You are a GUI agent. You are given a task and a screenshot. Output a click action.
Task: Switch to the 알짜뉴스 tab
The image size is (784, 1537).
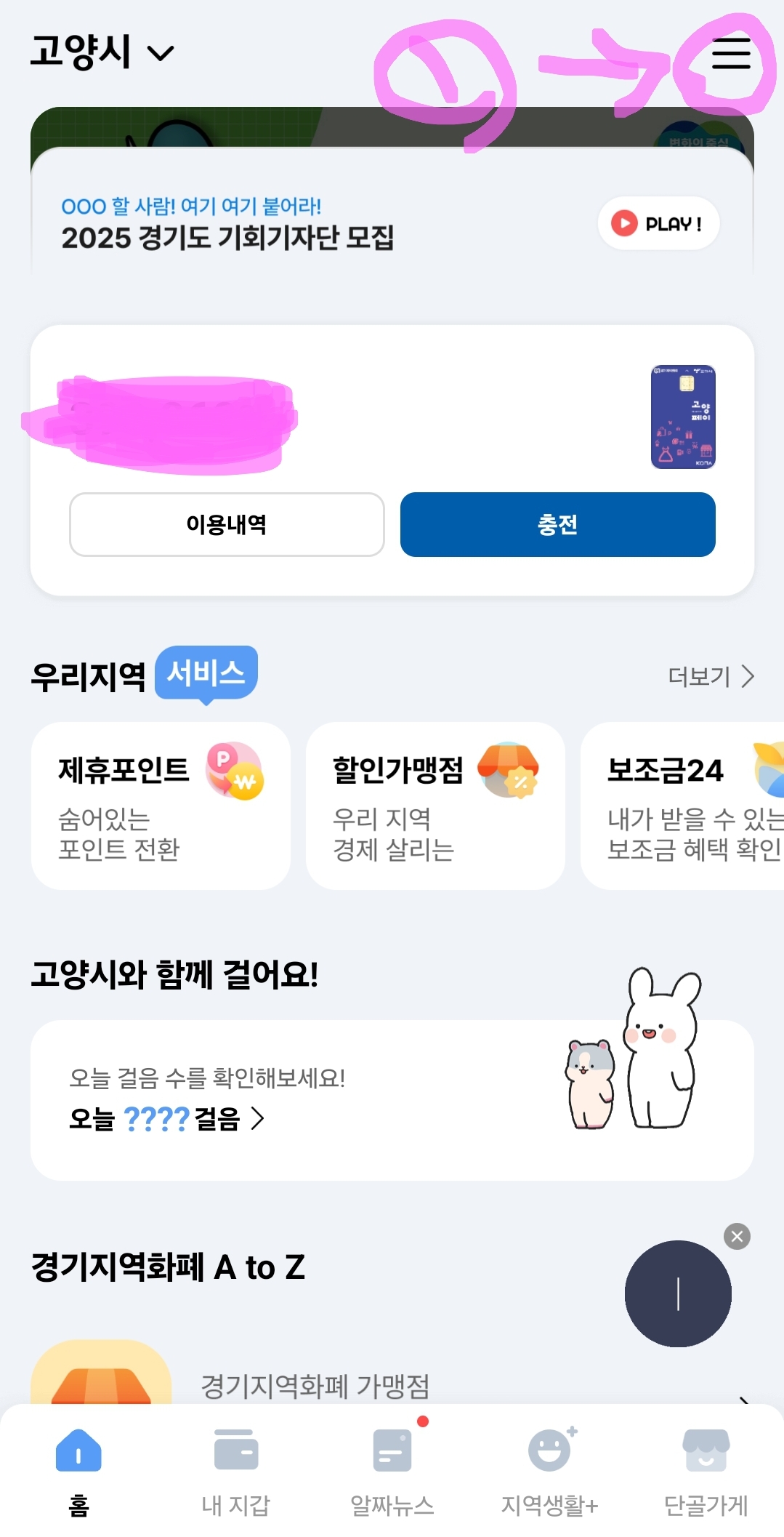(x=392, y=1470)
